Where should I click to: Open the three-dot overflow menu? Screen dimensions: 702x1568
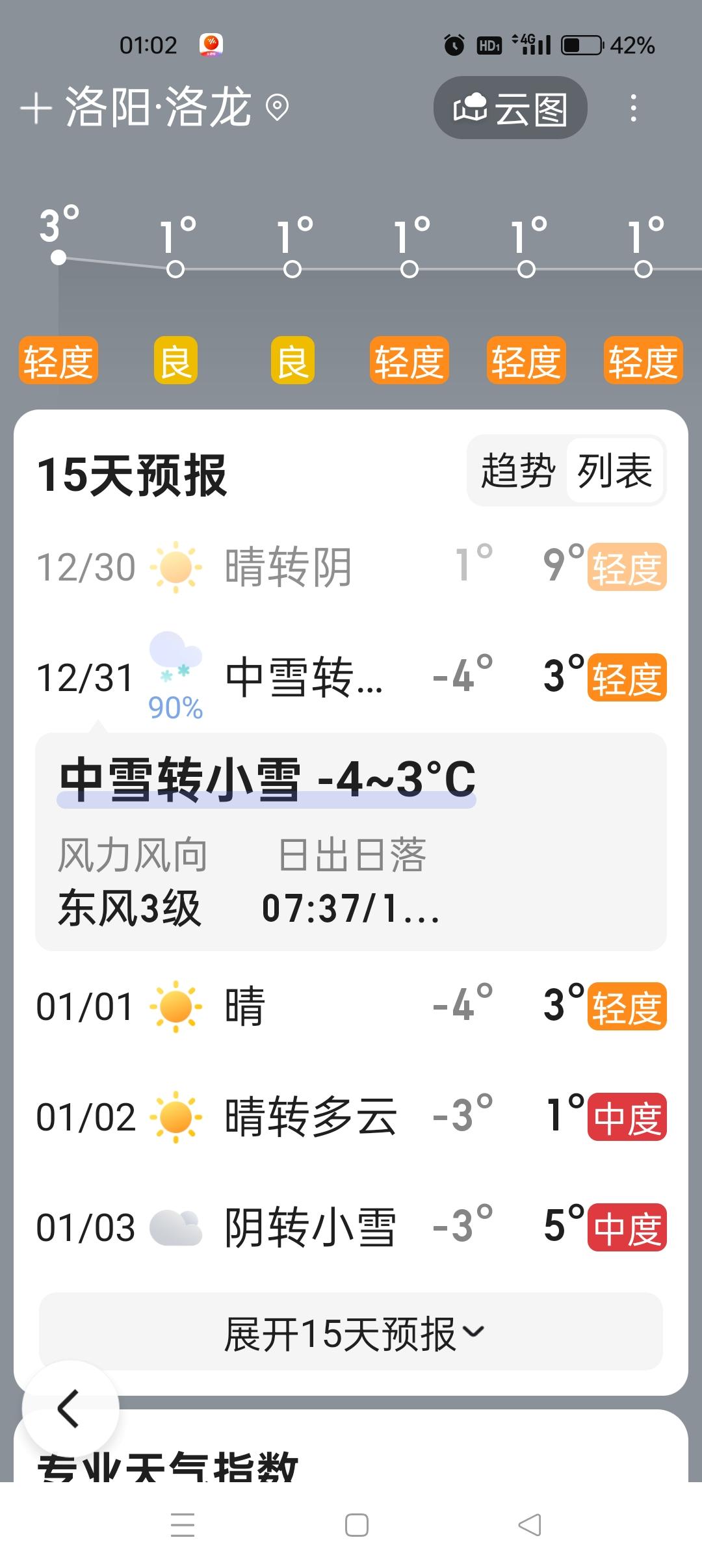634,109
